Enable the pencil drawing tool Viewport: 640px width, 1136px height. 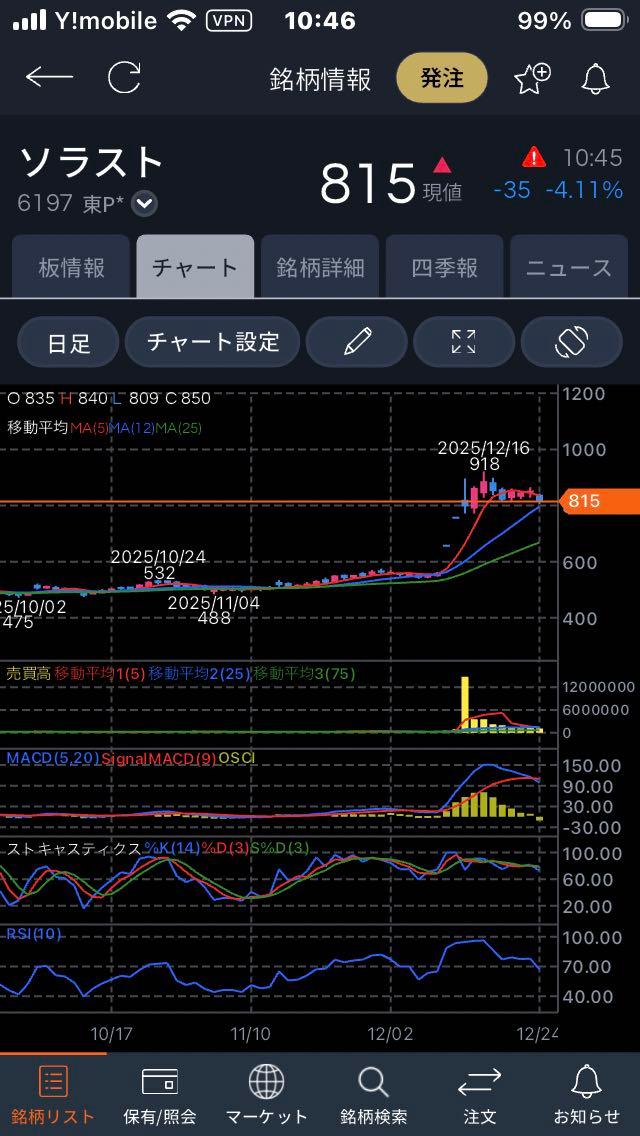(356, 342)
